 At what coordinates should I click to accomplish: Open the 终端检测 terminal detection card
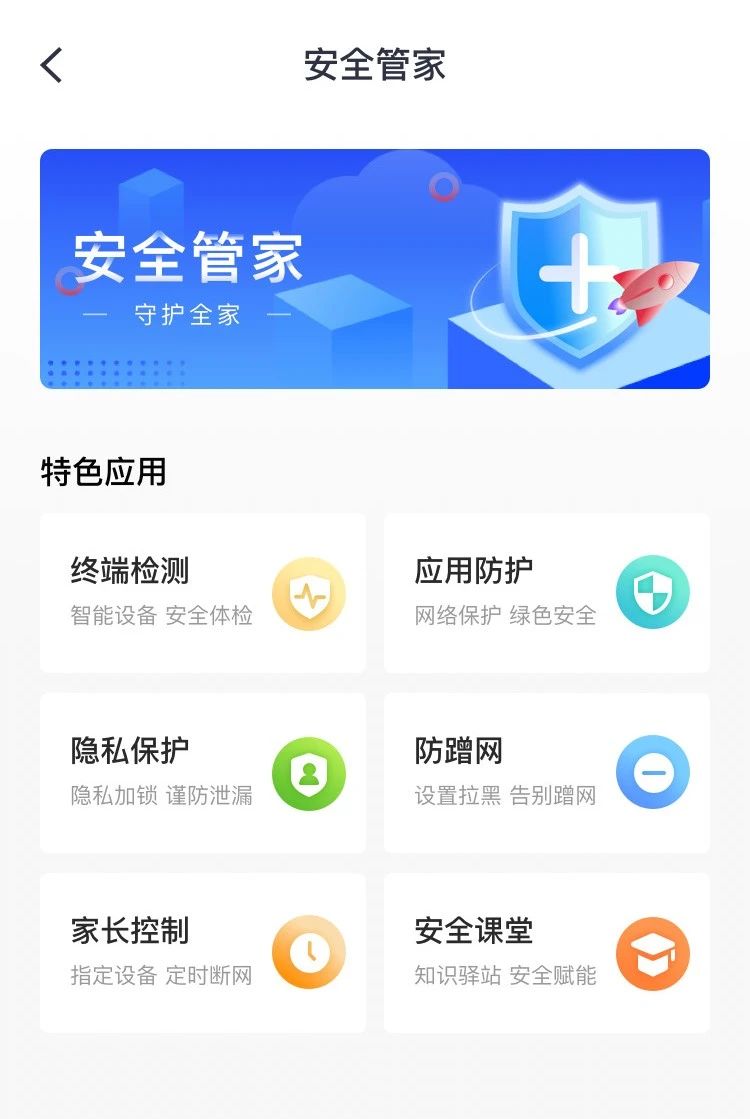click(x=202, y=592)
